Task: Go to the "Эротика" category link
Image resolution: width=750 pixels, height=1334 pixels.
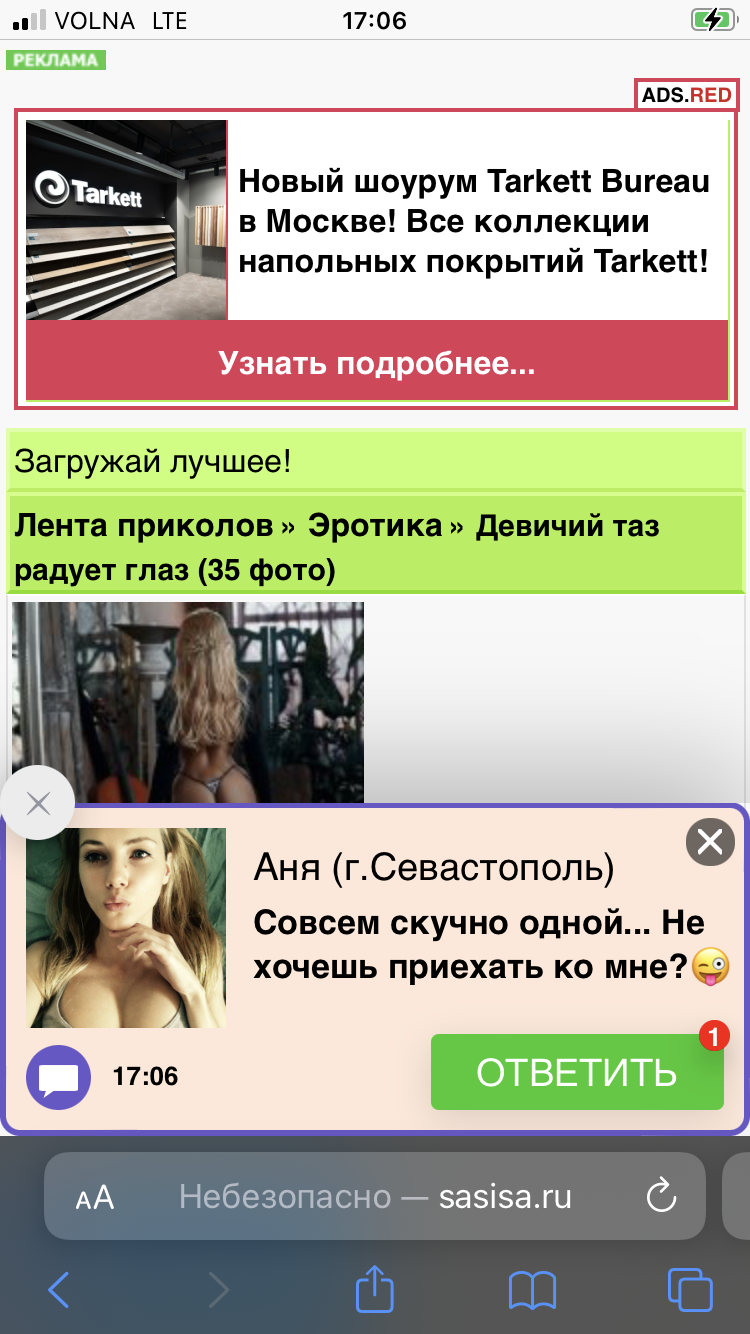Action: click(374, 525)
